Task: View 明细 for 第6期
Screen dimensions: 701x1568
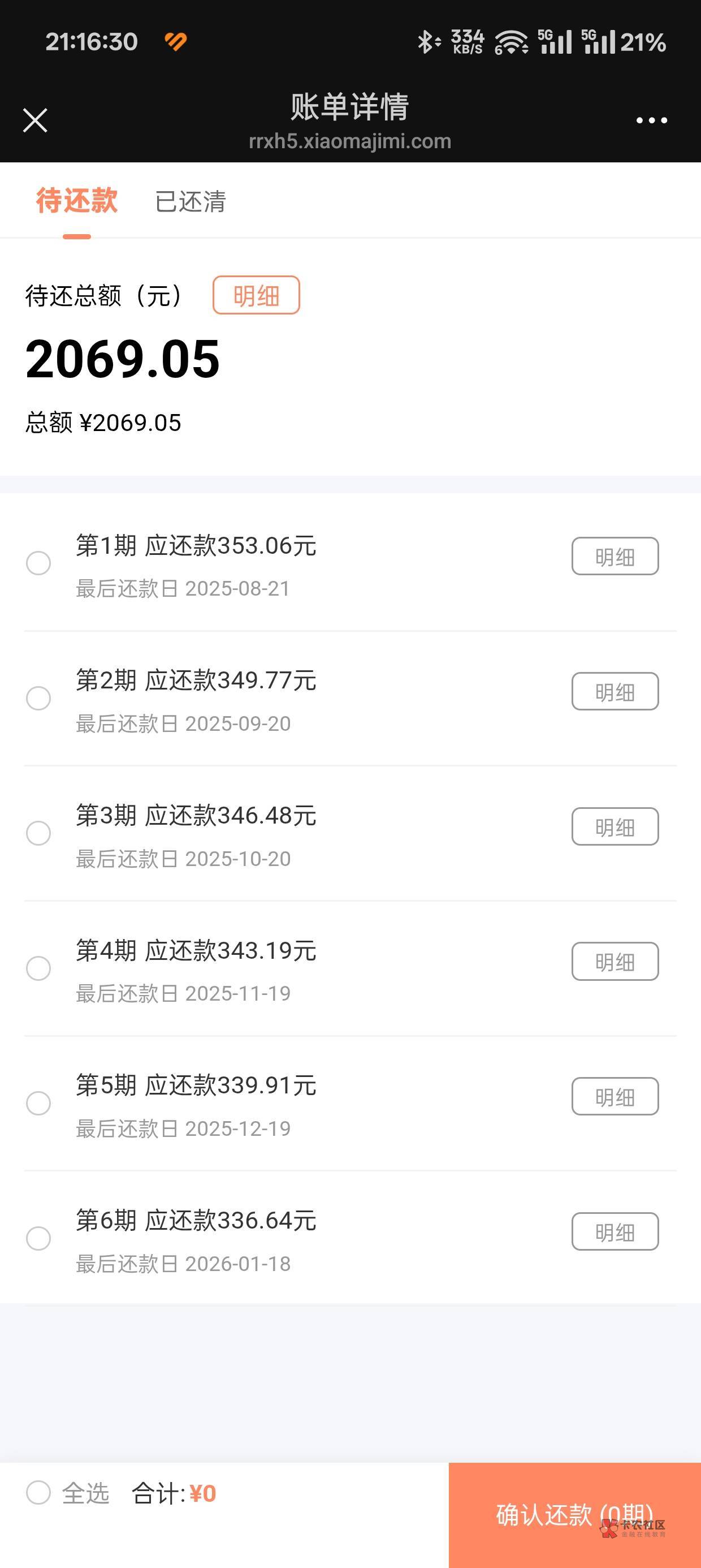Action: 615,1232
